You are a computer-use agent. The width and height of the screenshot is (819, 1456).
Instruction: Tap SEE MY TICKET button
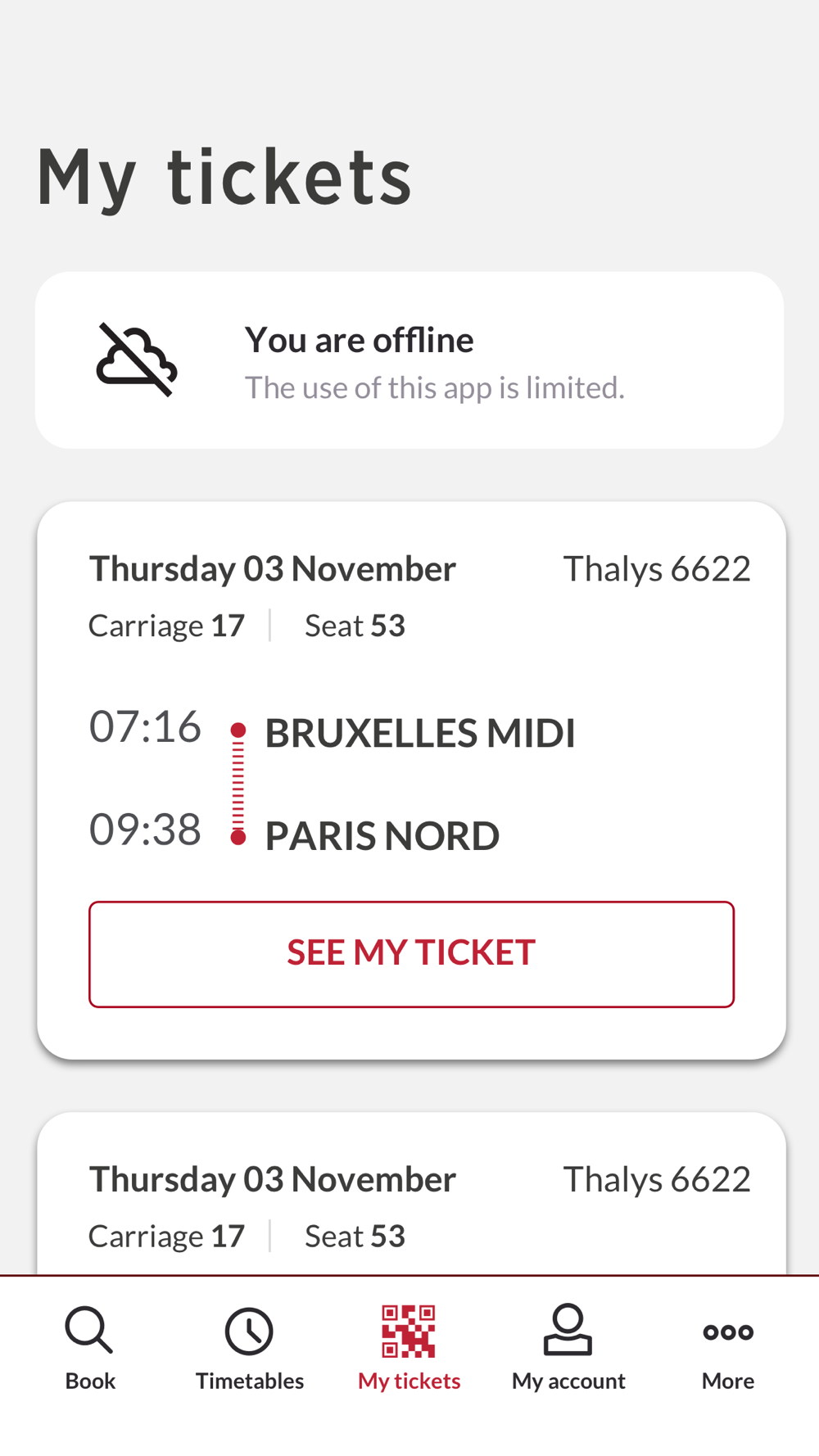click(411, 954)
